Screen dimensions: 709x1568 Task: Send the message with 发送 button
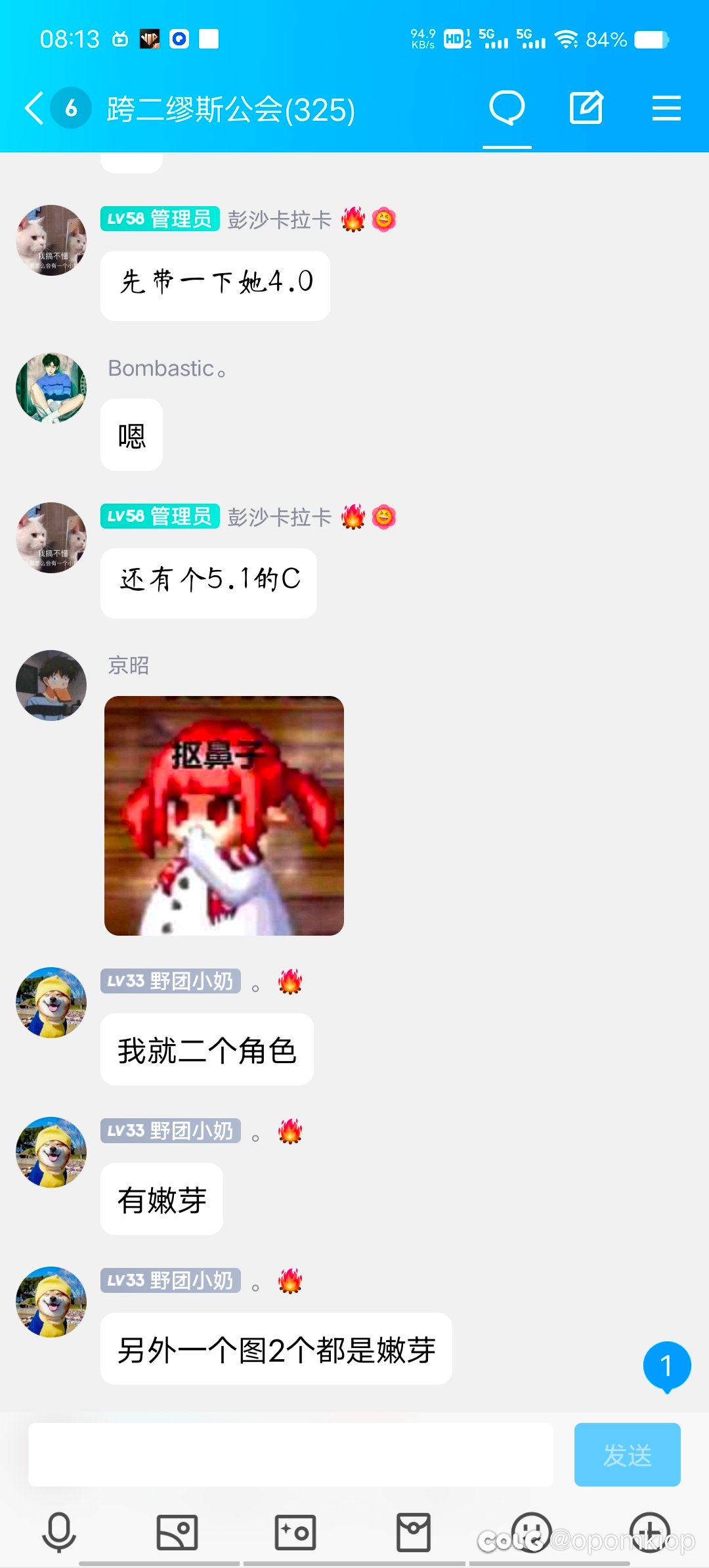tap(627, 1454)
